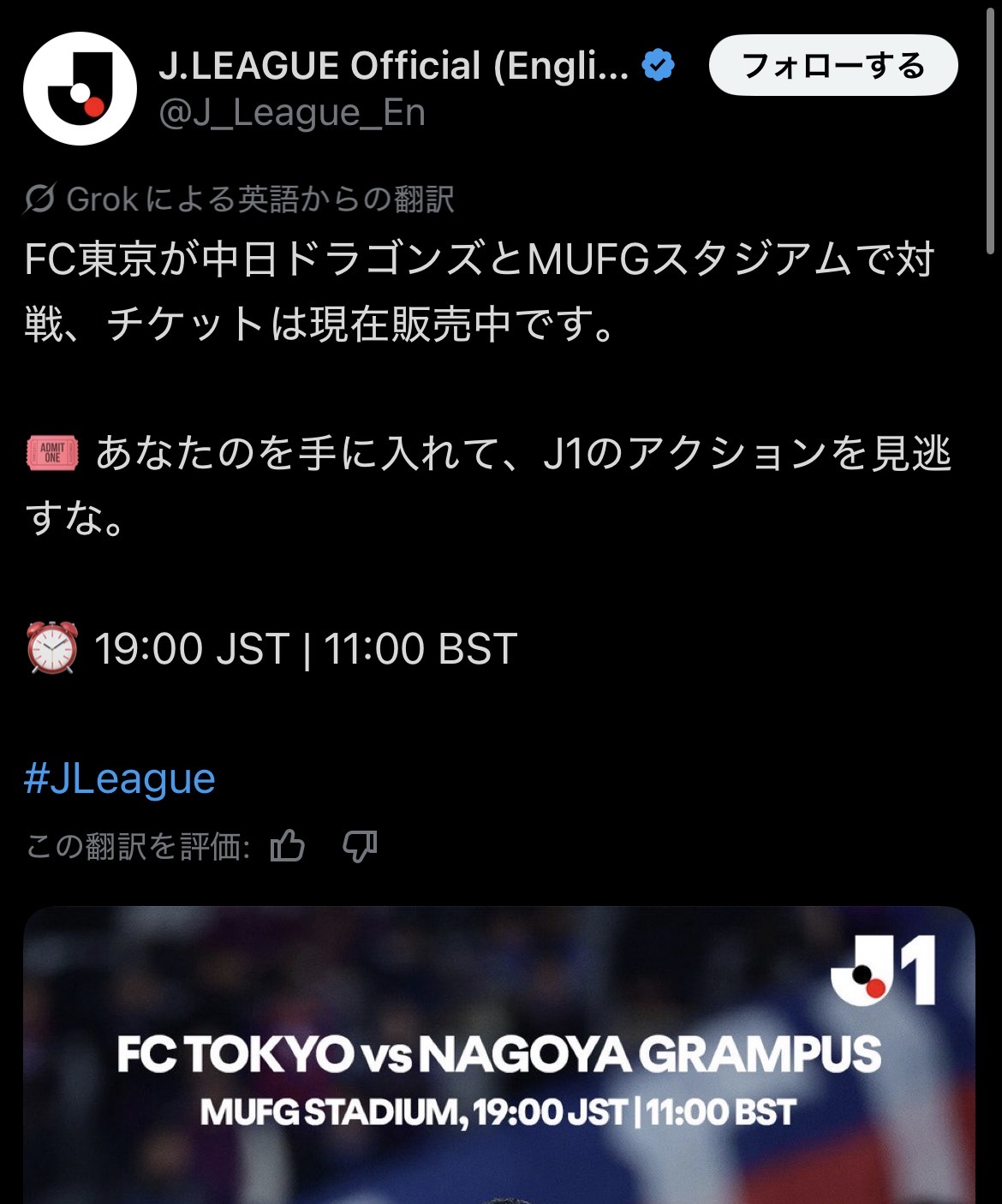Open the #JLeague hashtag
This screenshot has height=1204, width=1002.
pyautogui.click(x=120, y=778)
